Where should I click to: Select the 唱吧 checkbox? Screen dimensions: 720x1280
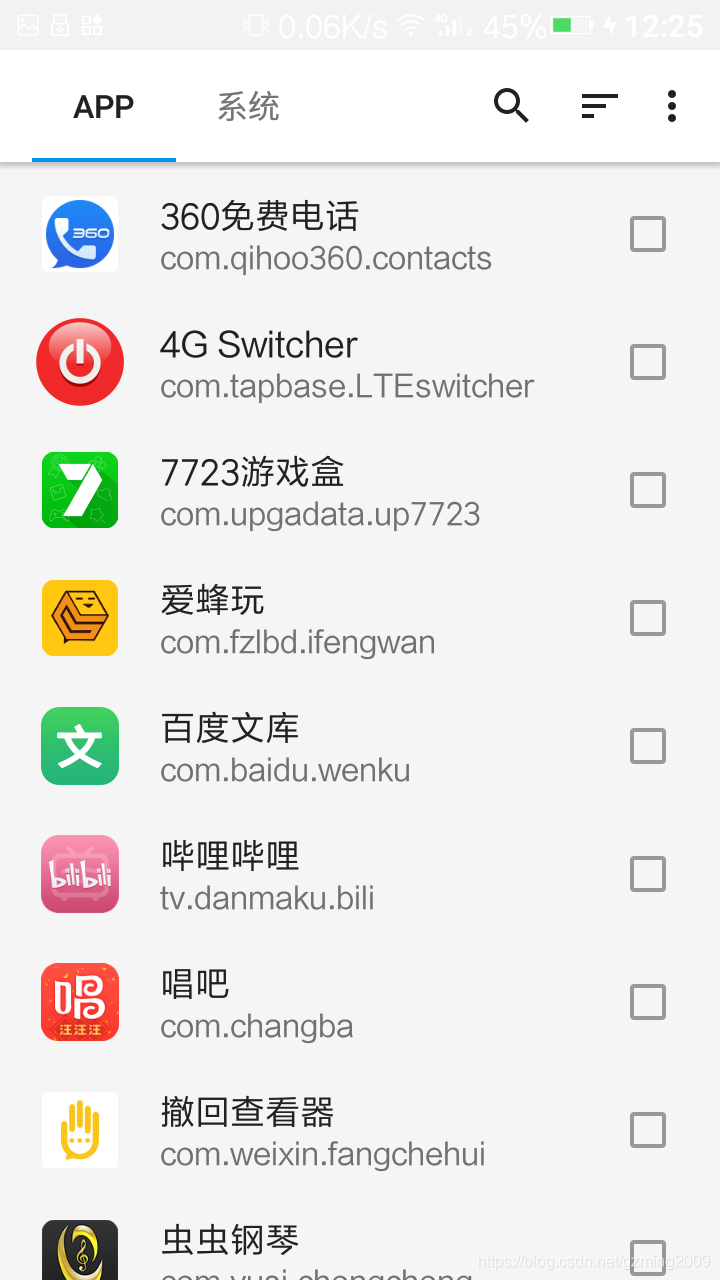(x=648, y=1002)
